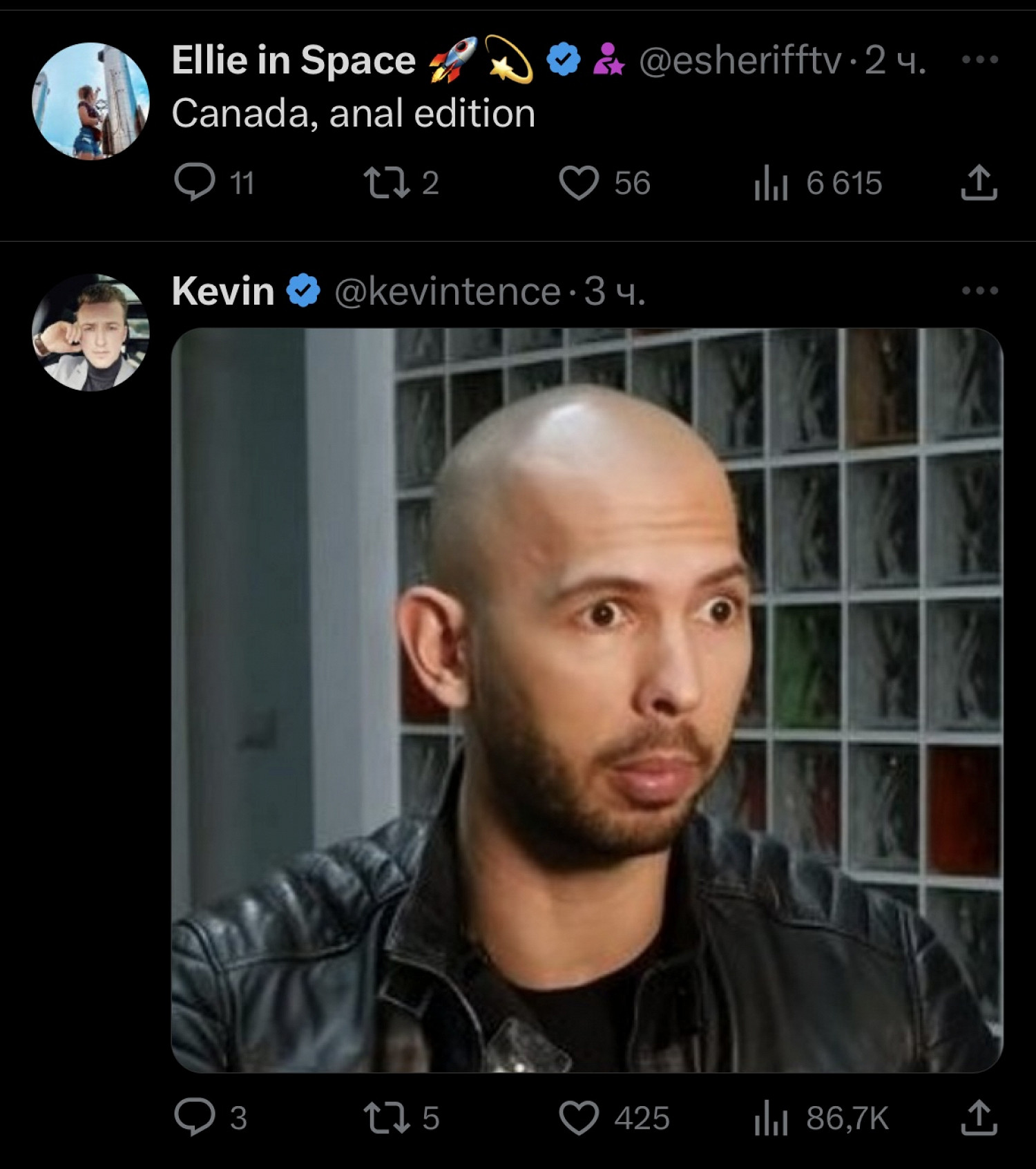Open the overflow menu on Kevin's post
This screenshot has height=1169, width=1036.
(x=979, y=291)
